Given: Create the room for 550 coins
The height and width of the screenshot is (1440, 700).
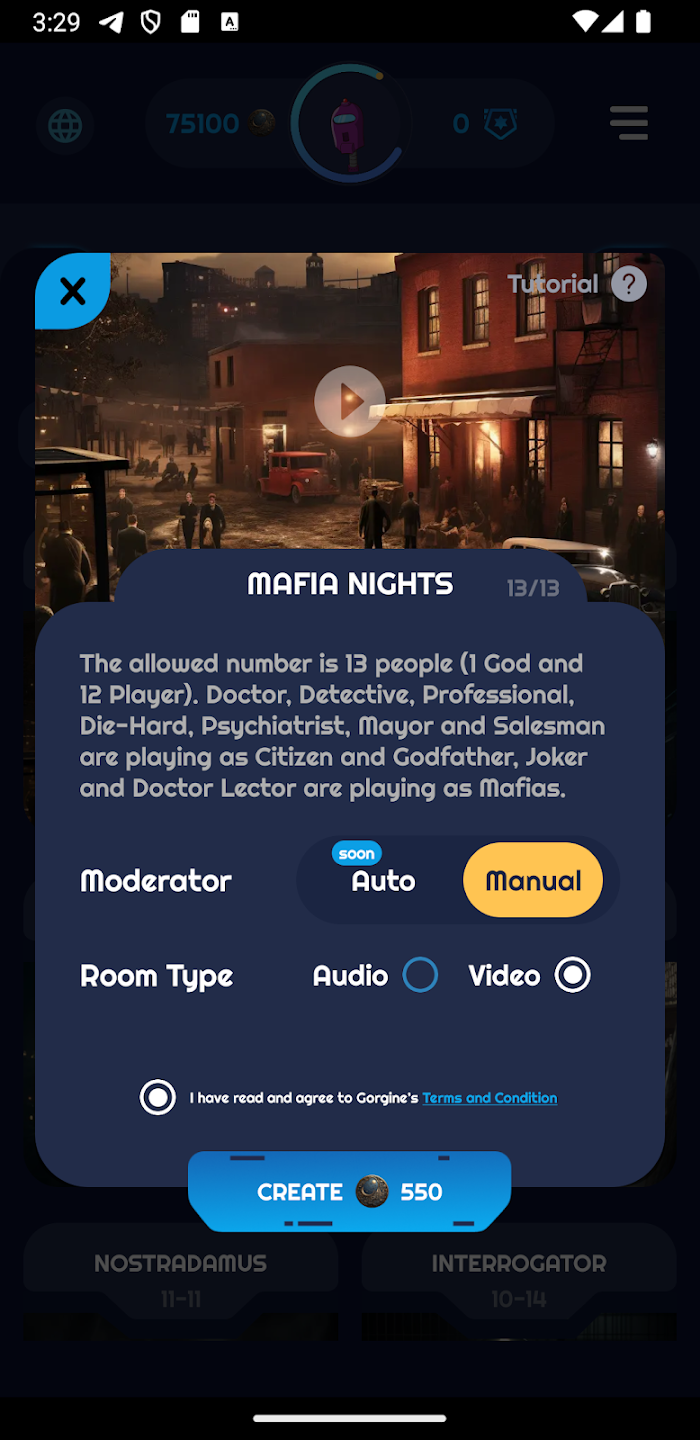Looking at the screenshot, I should click(x=350, y=1191).
